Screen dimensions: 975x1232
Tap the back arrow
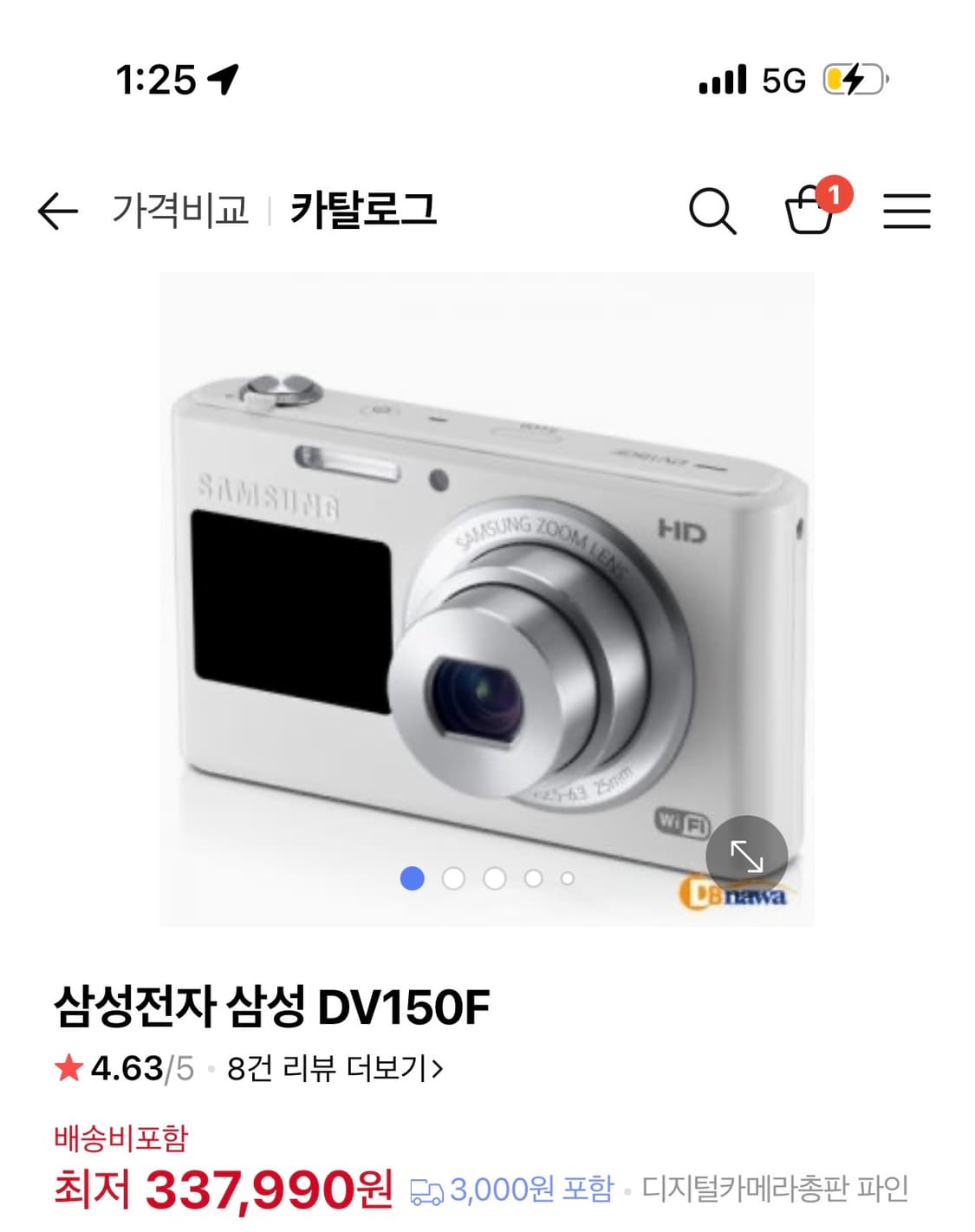[59, 210]
